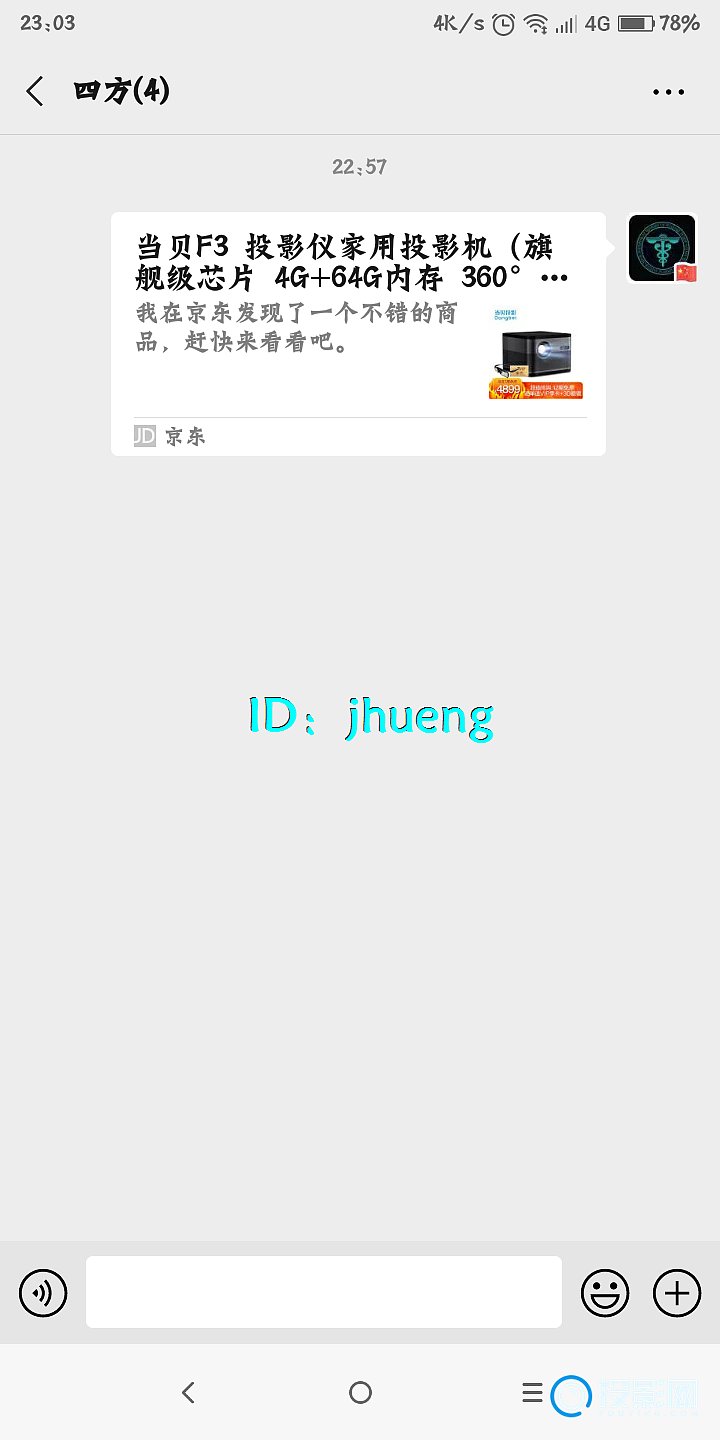Open the emoji sticker panel
720x1440 pixels.
(x=605, y=1293)
